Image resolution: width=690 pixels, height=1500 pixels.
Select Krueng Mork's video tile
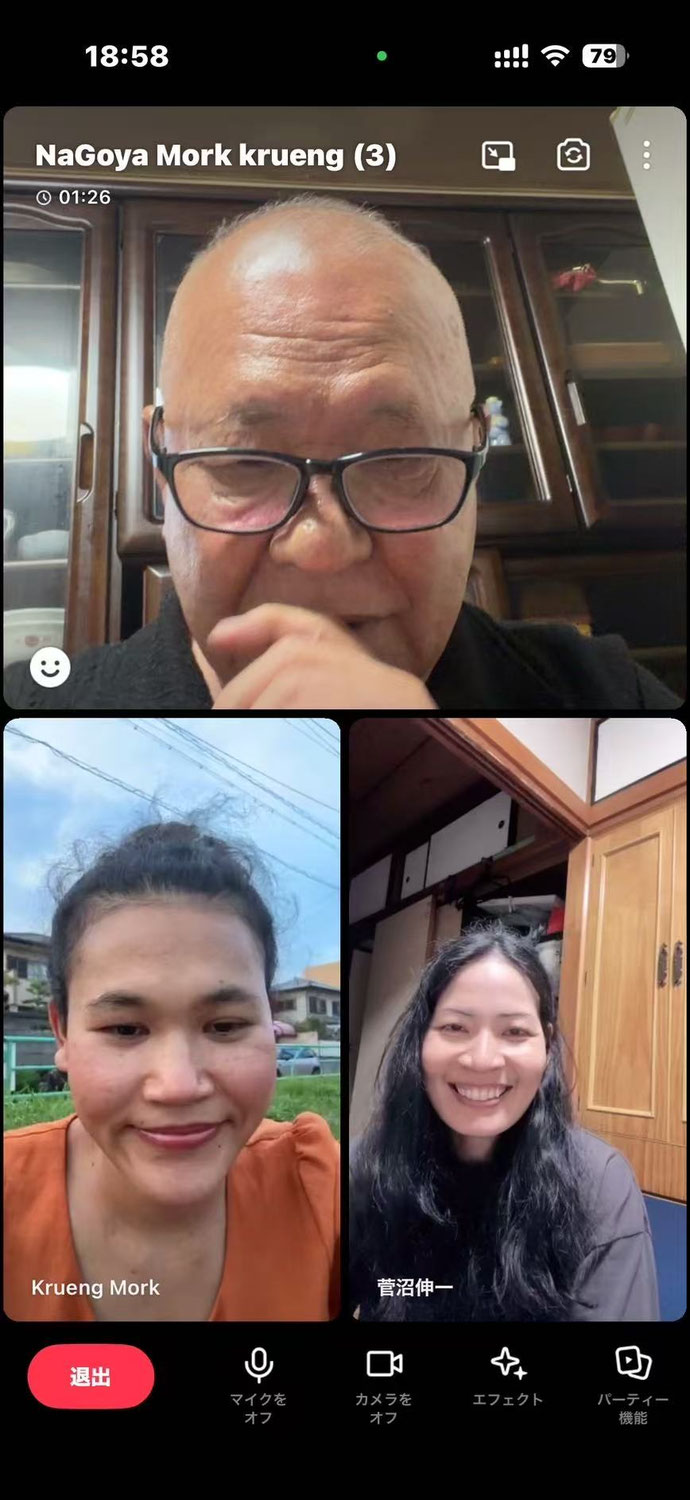tap(172, 1019)
